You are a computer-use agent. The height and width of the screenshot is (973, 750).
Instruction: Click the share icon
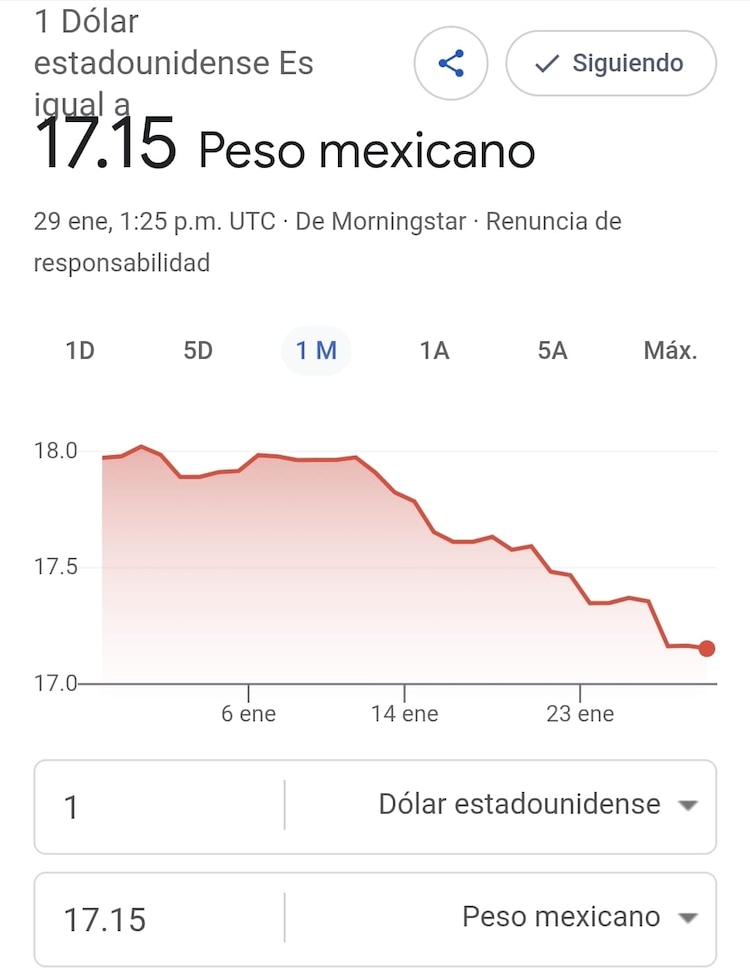coord(451,63)
